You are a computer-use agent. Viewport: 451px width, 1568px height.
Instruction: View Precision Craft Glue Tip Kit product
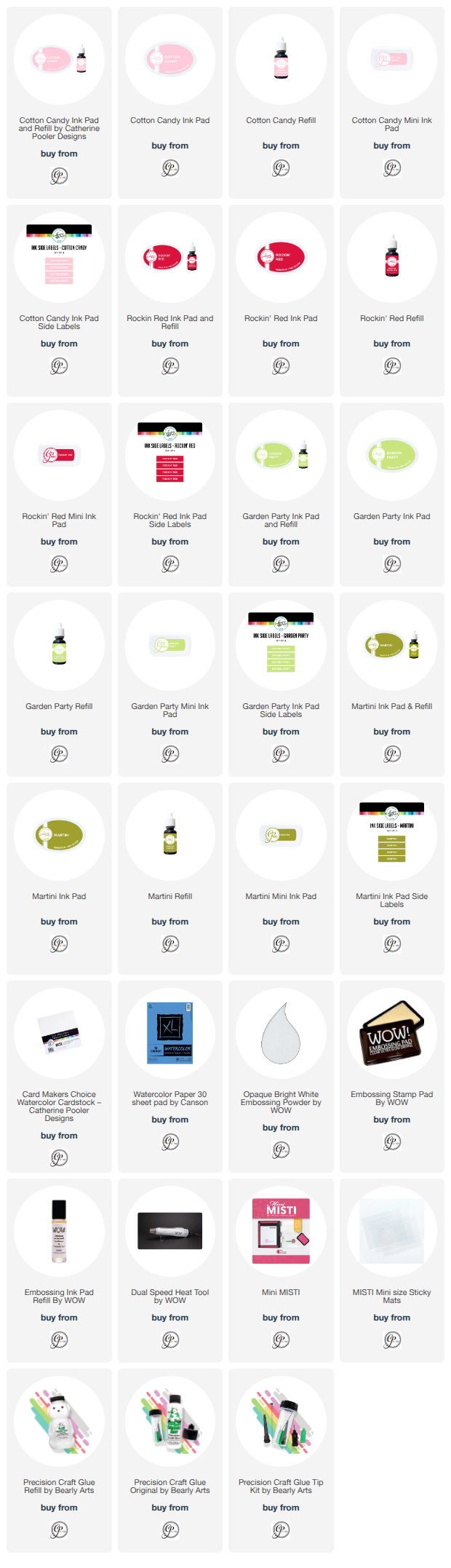click(x=281, y=1460)
